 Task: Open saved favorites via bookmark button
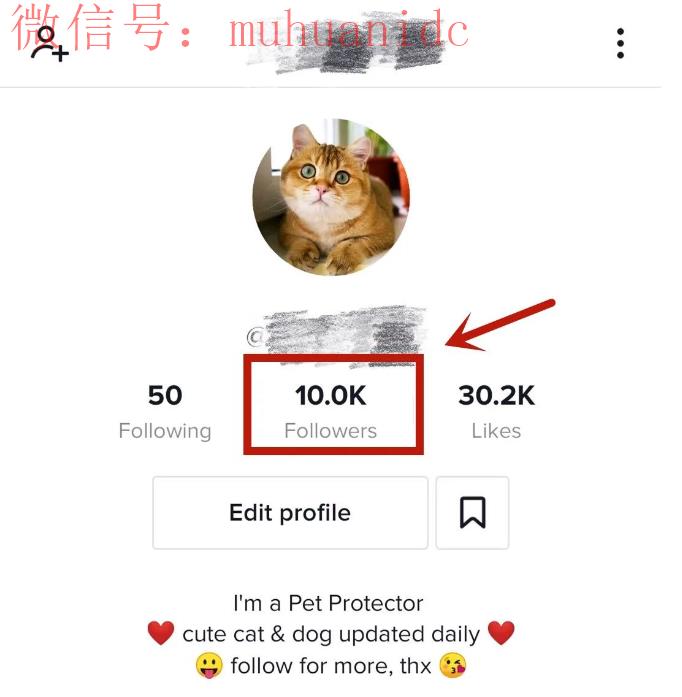pos(472,513)
